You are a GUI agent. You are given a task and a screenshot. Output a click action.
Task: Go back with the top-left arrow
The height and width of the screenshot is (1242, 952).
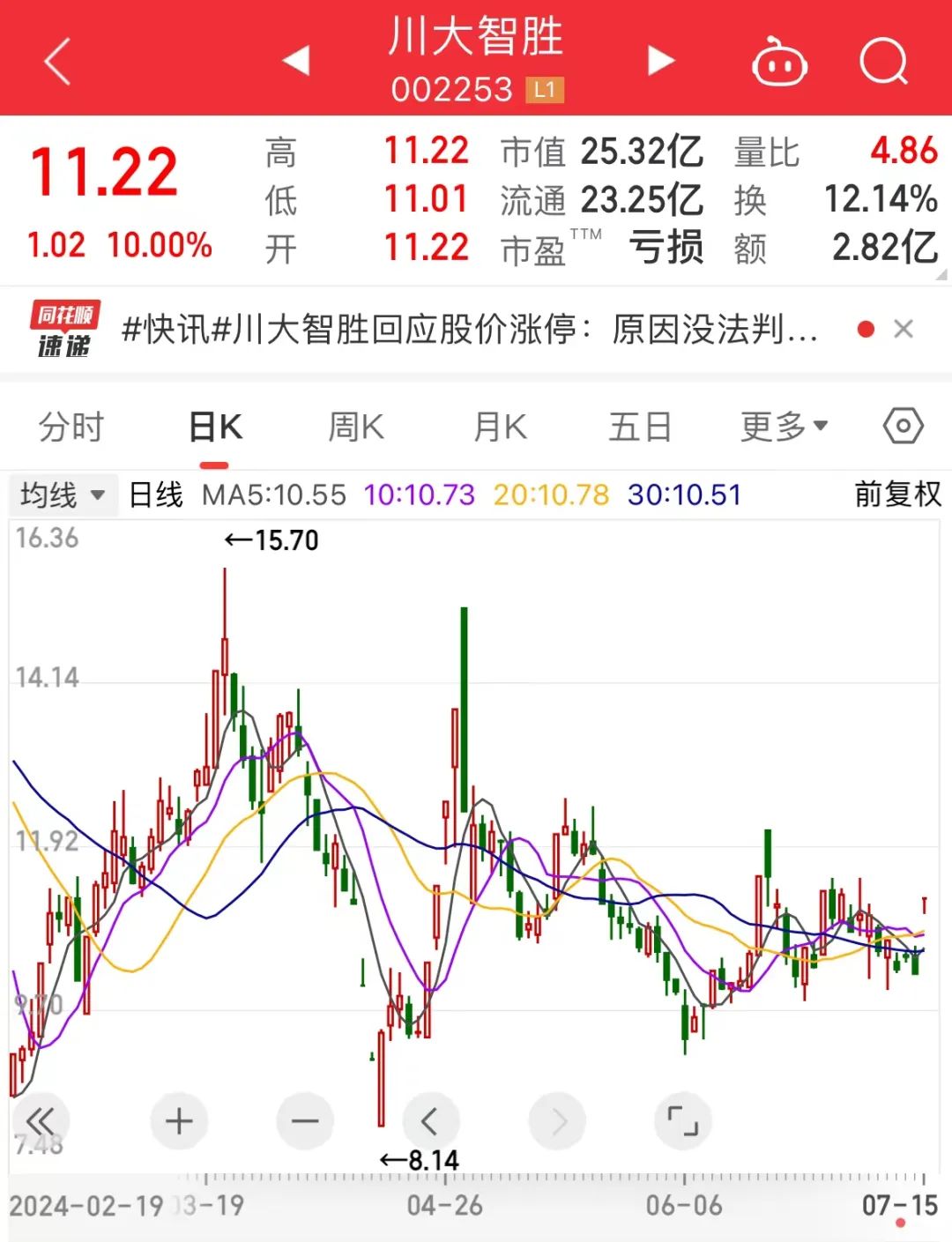point(55,62)
